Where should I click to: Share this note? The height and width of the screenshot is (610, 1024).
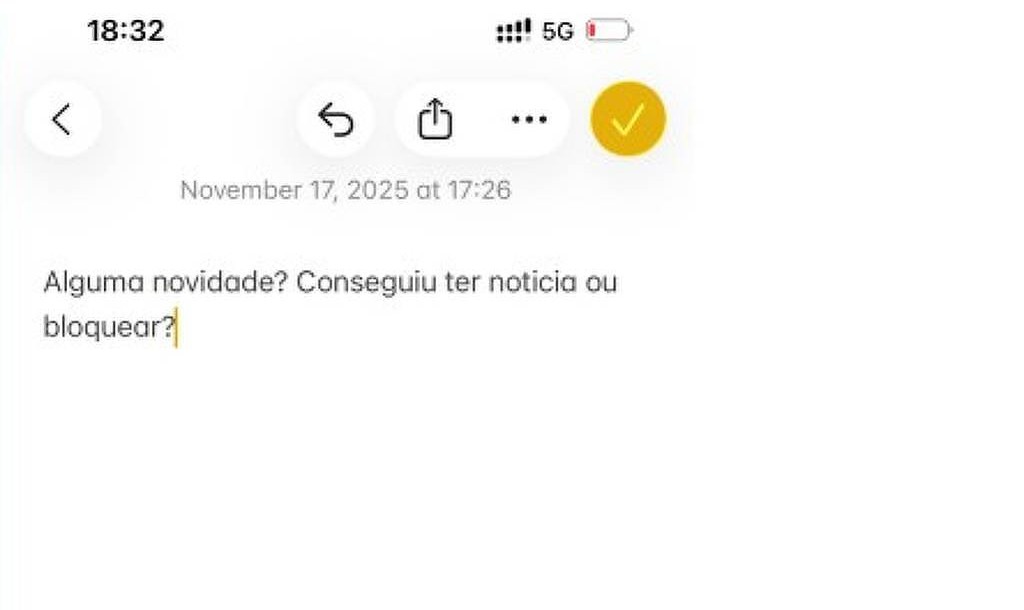pos(435,120)
